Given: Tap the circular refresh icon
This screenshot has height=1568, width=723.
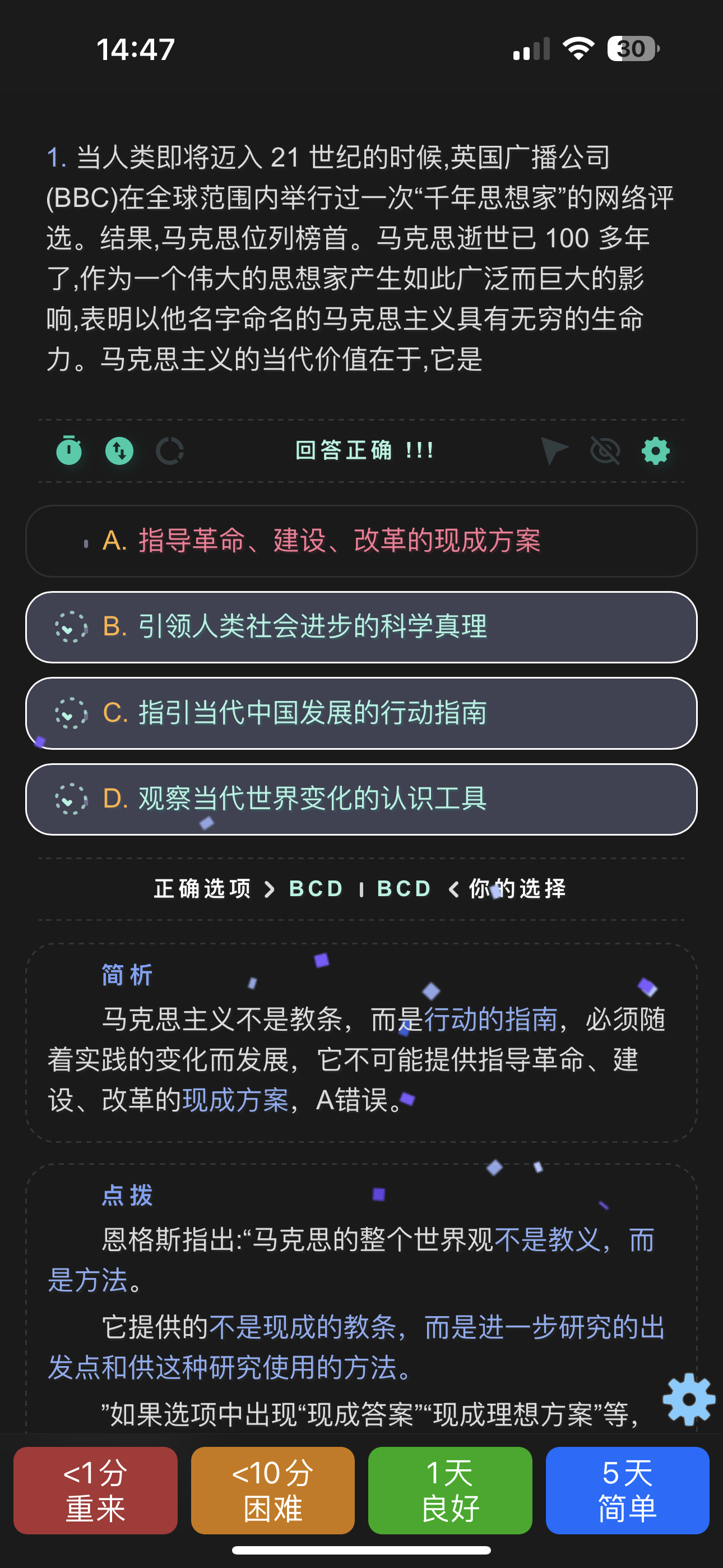Looking at the screenshot, I should (170, 451).
